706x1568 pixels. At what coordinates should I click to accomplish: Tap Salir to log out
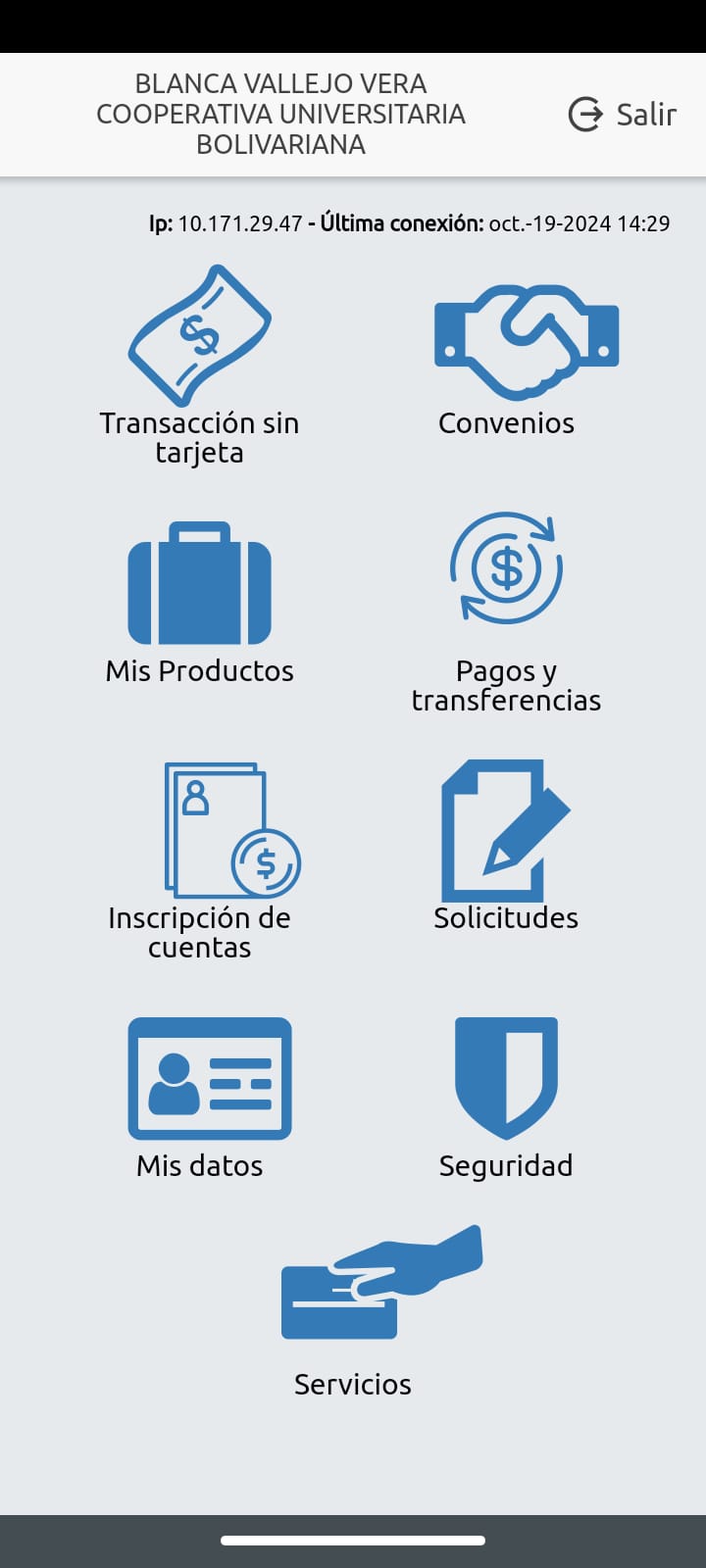[623, 115]
